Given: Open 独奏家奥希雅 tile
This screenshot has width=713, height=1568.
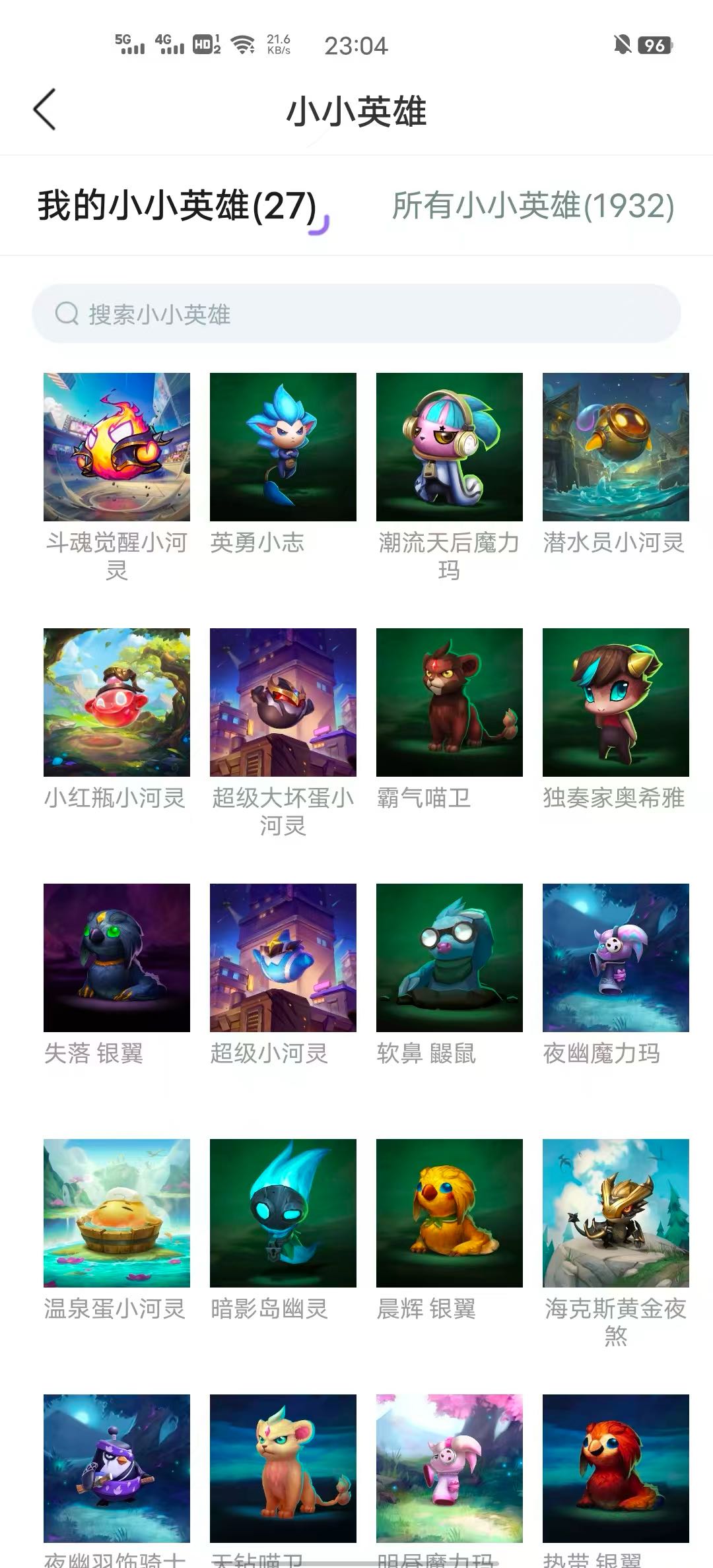Looking at the screenshot, I should 616,702.
